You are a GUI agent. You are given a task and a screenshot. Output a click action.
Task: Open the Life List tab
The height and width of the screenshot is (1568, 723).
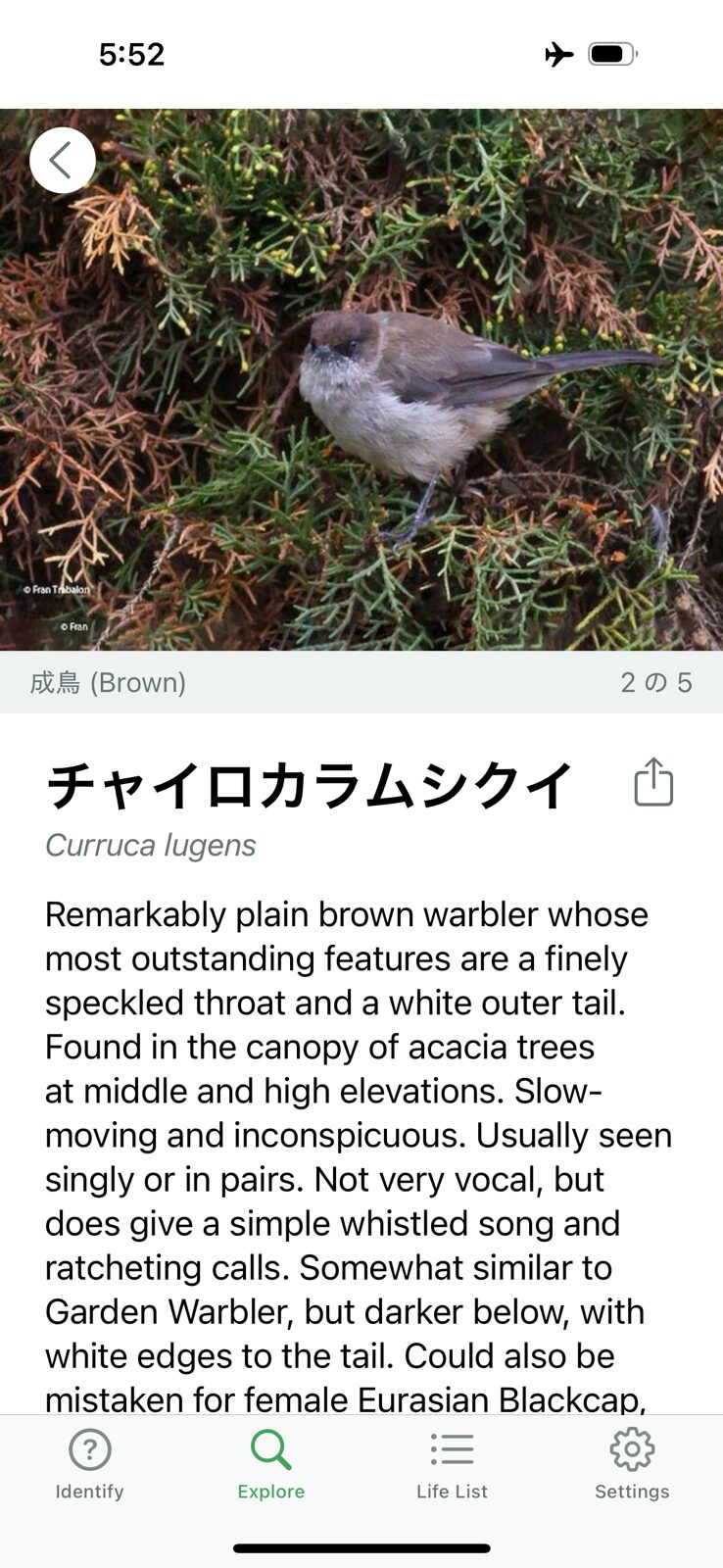click(x=452, y=1464)
